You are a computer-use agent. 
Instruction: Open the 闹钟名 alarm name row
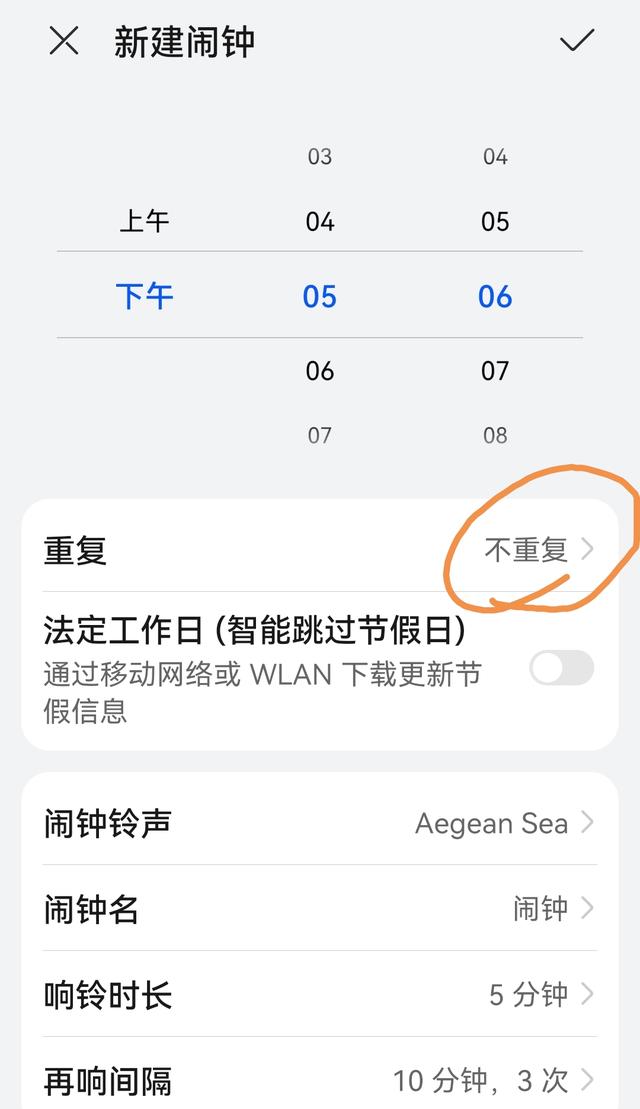pyautogui.click(x=320, y=909)
